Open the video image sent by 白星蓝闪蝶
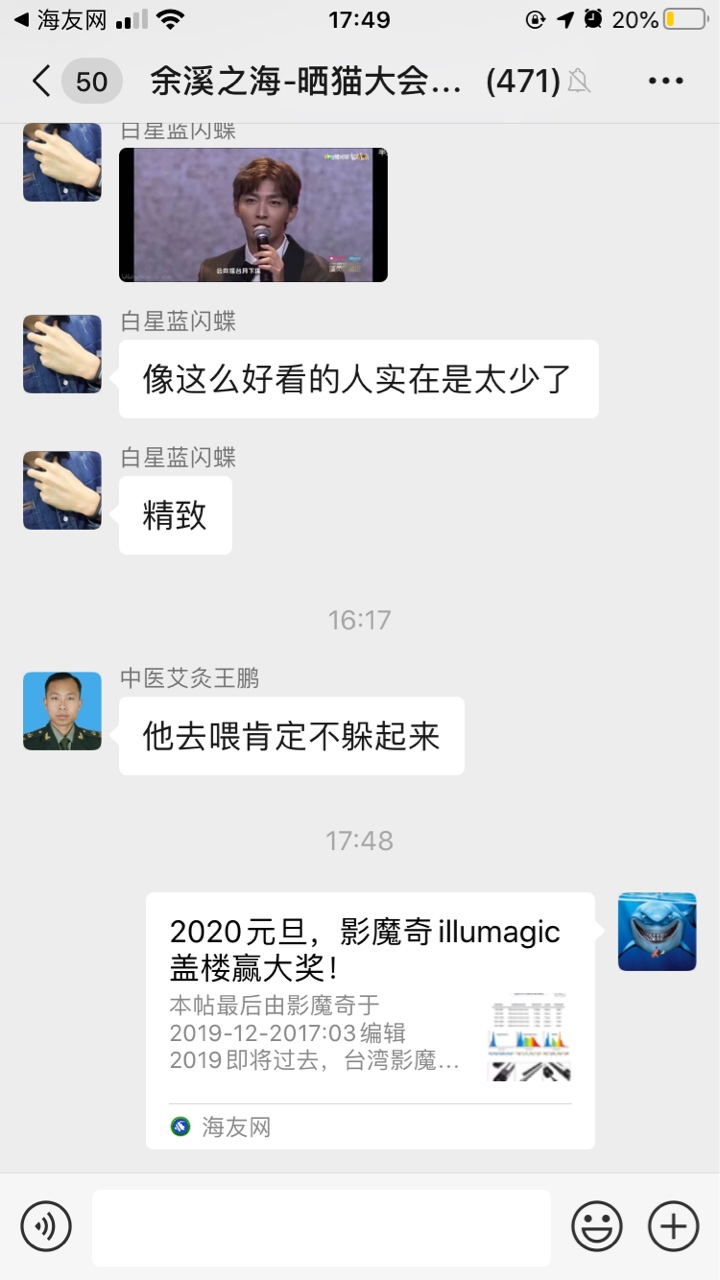The image size is (720, 1280). pyautogui.click(x=253, y=214)
